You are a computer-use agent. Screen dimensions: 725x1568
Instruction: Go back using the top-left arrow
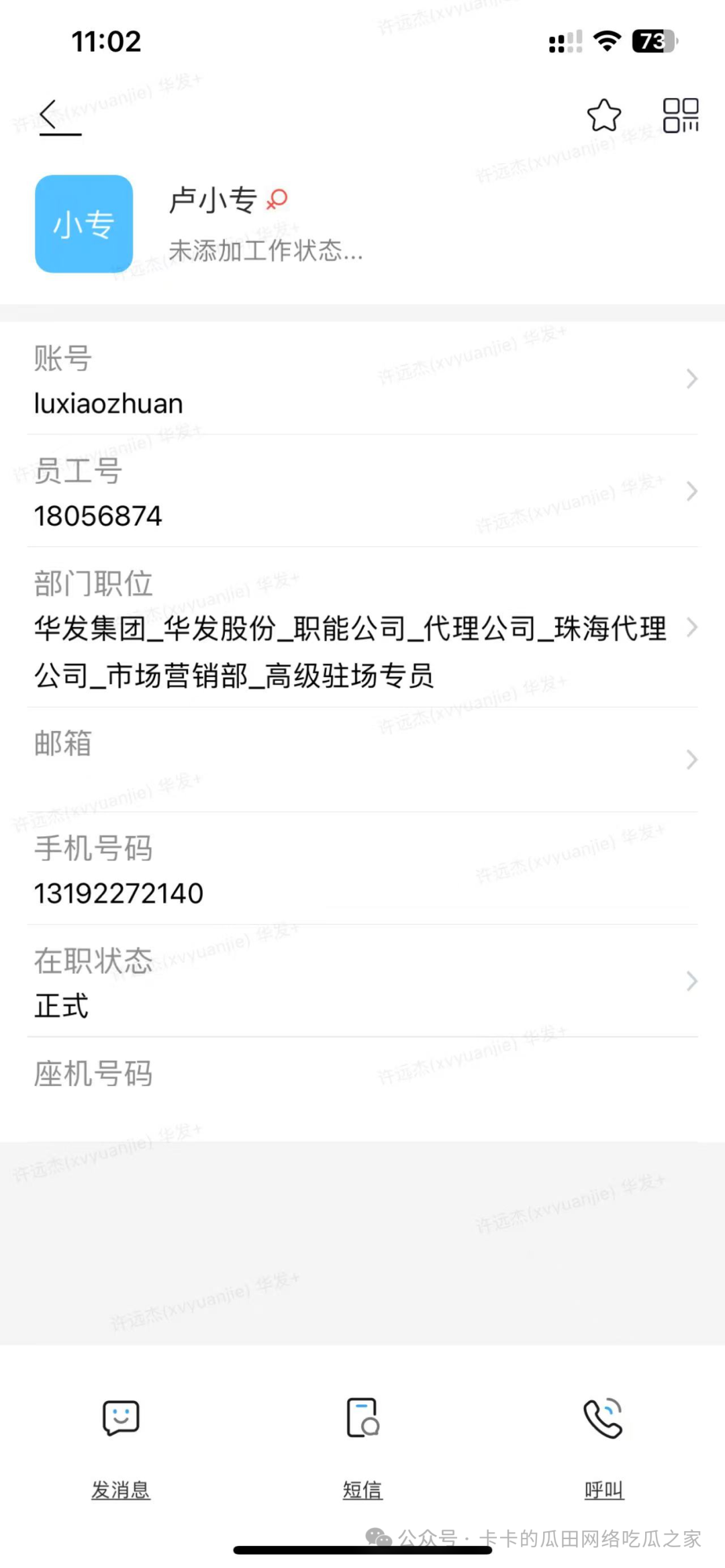50,115
